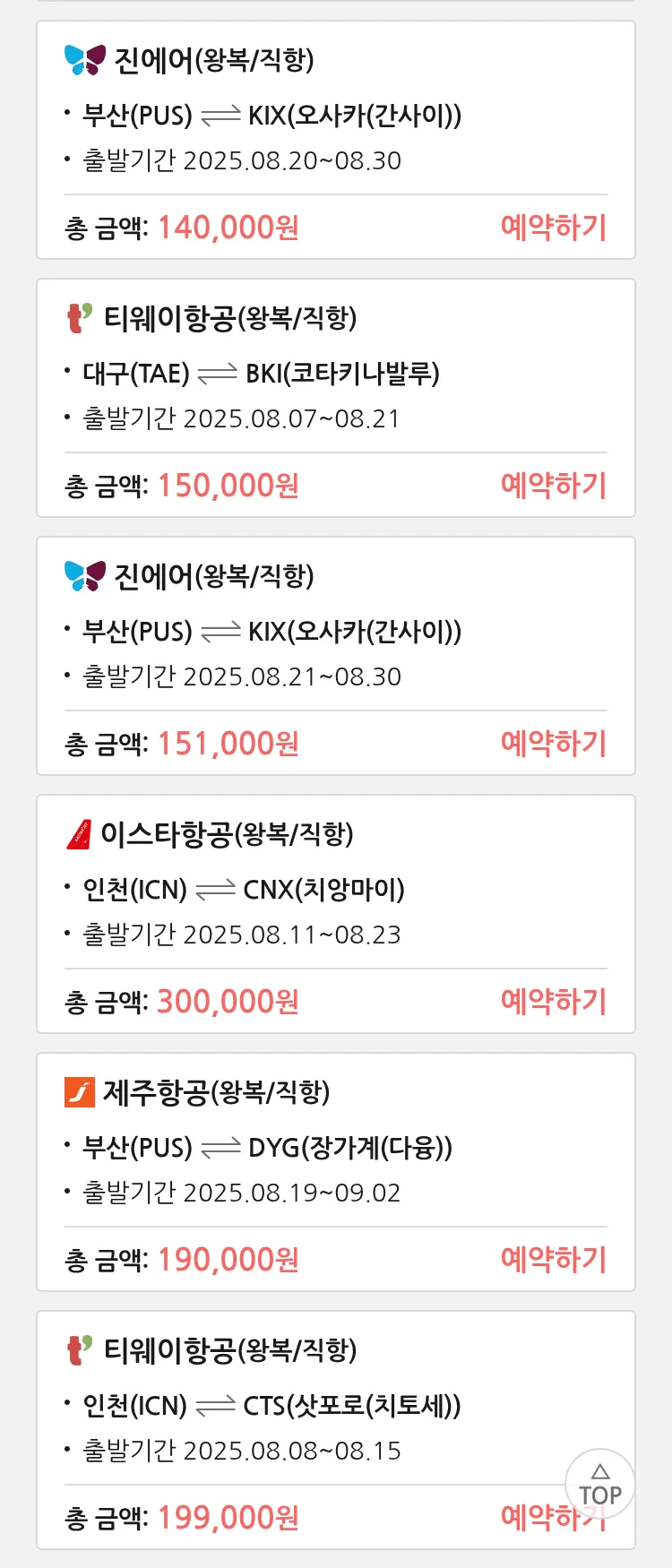Book the 제주항공 부산 to DYG flight
Image resolution: width=672 pixels, height=1568 pixels.
pyautogui.click(x=553, y=1260)
